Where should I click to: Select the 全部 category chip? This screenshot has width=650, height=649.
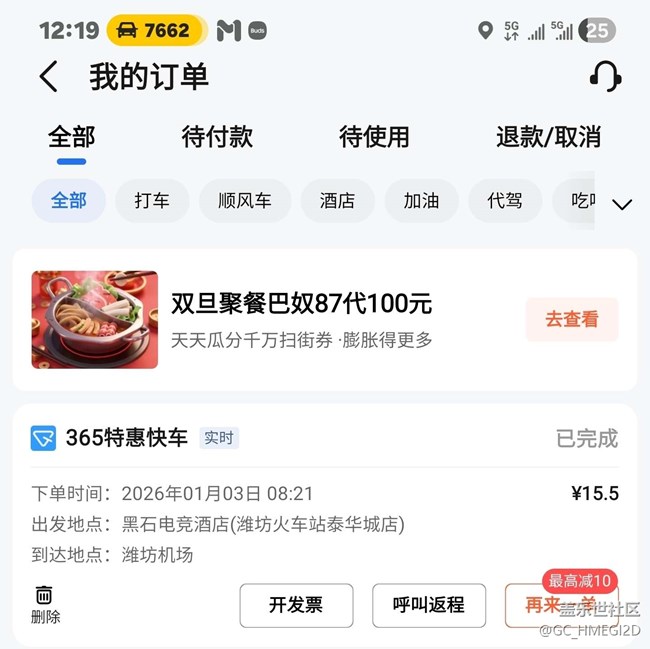[x=69, y=201]
